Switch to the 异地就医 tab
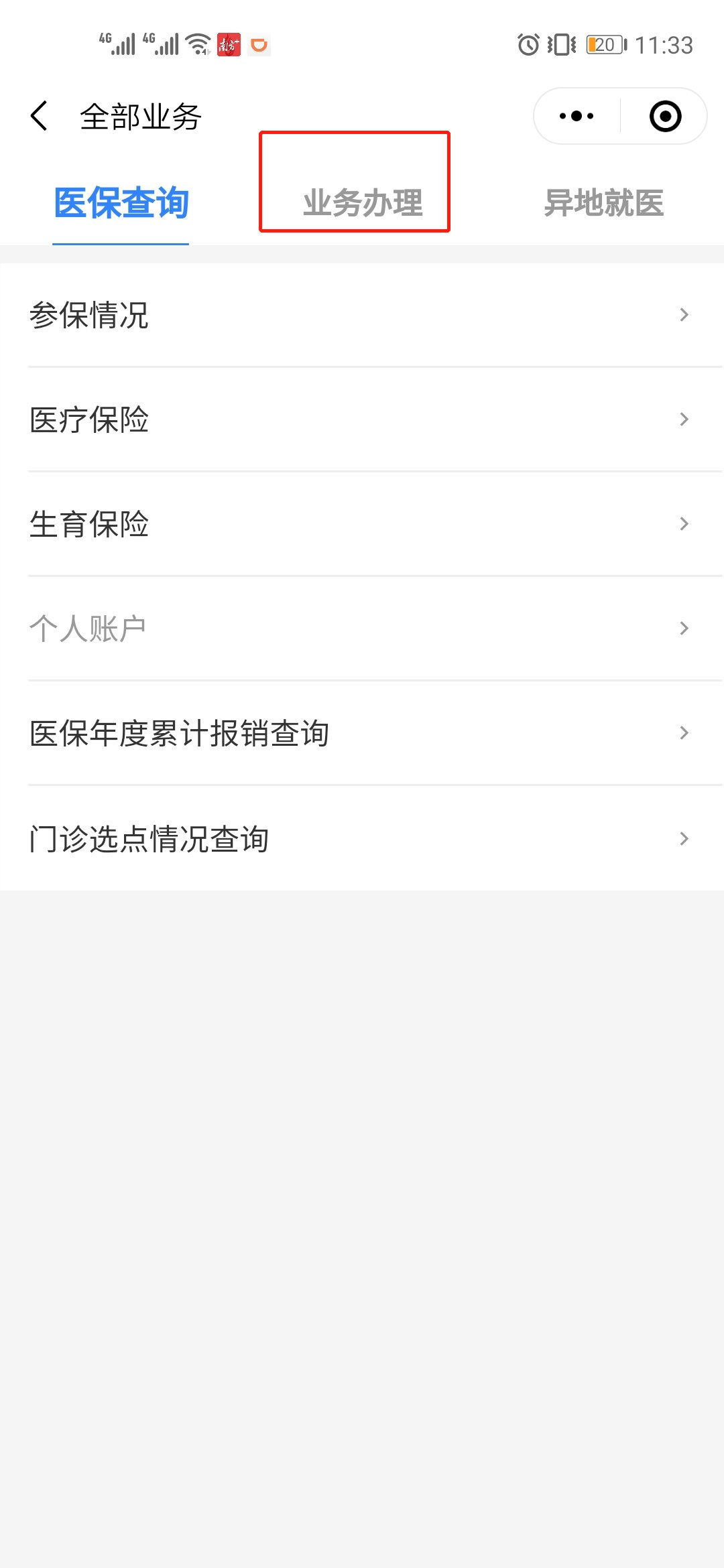 coord(603,202)
